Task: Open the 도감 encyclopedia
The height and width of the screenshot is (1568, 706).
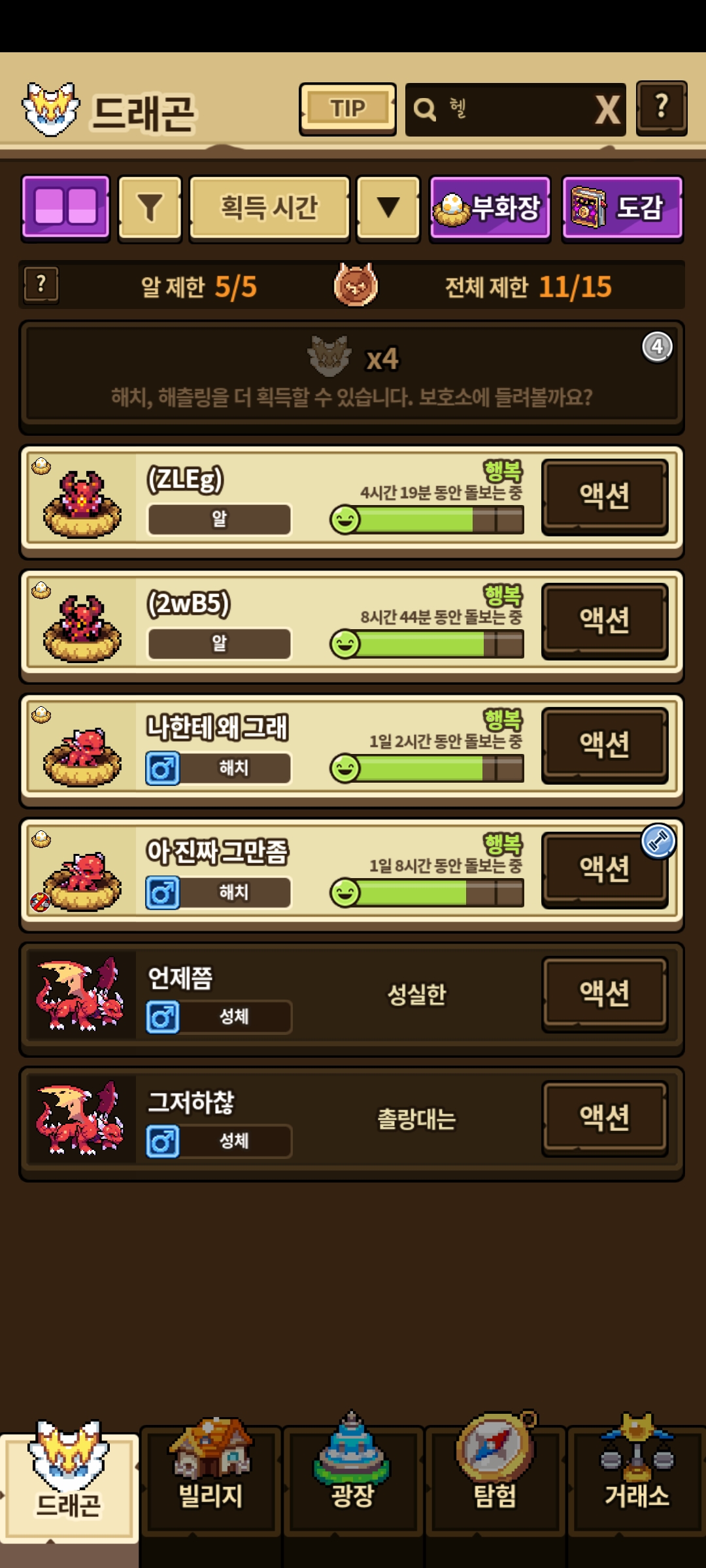Action: coord(622,208)
